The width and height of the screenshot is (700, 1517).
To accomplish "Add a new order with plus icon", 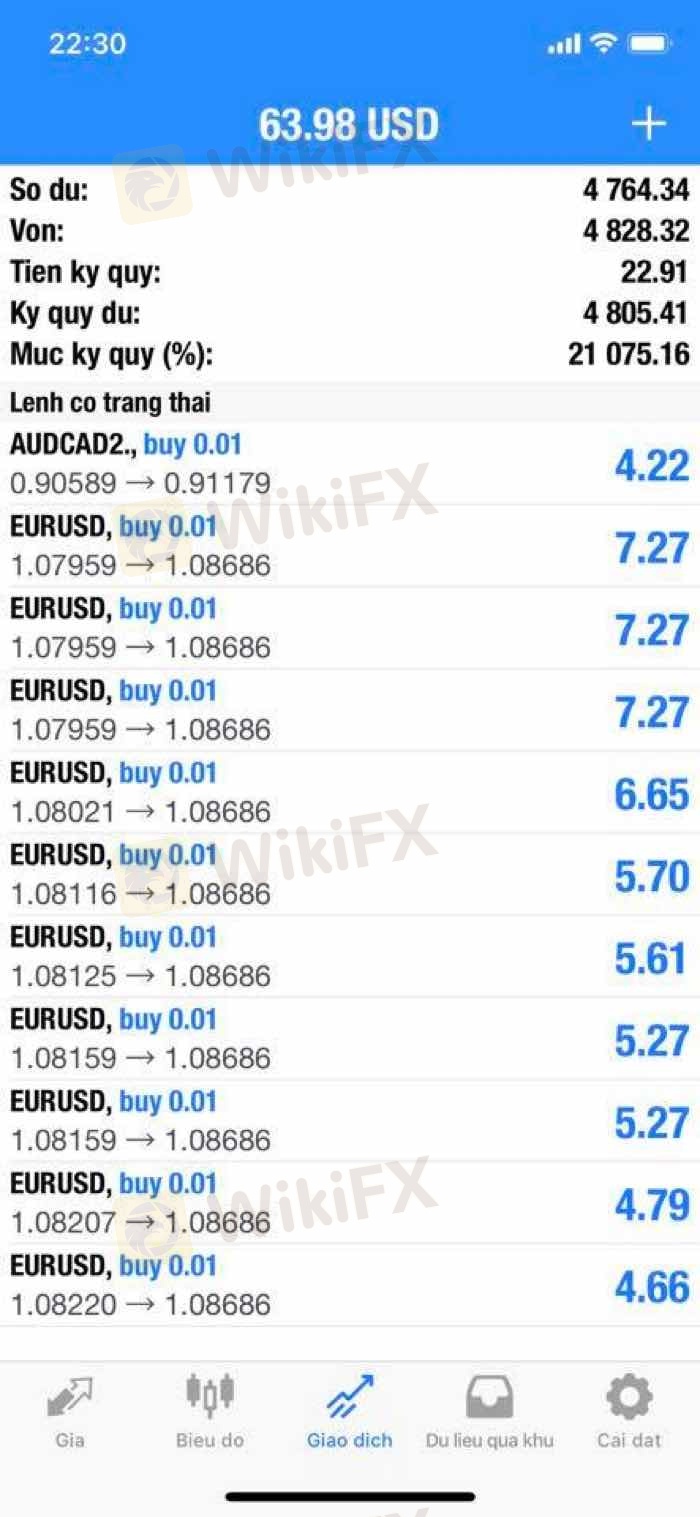I will [649, 124].
